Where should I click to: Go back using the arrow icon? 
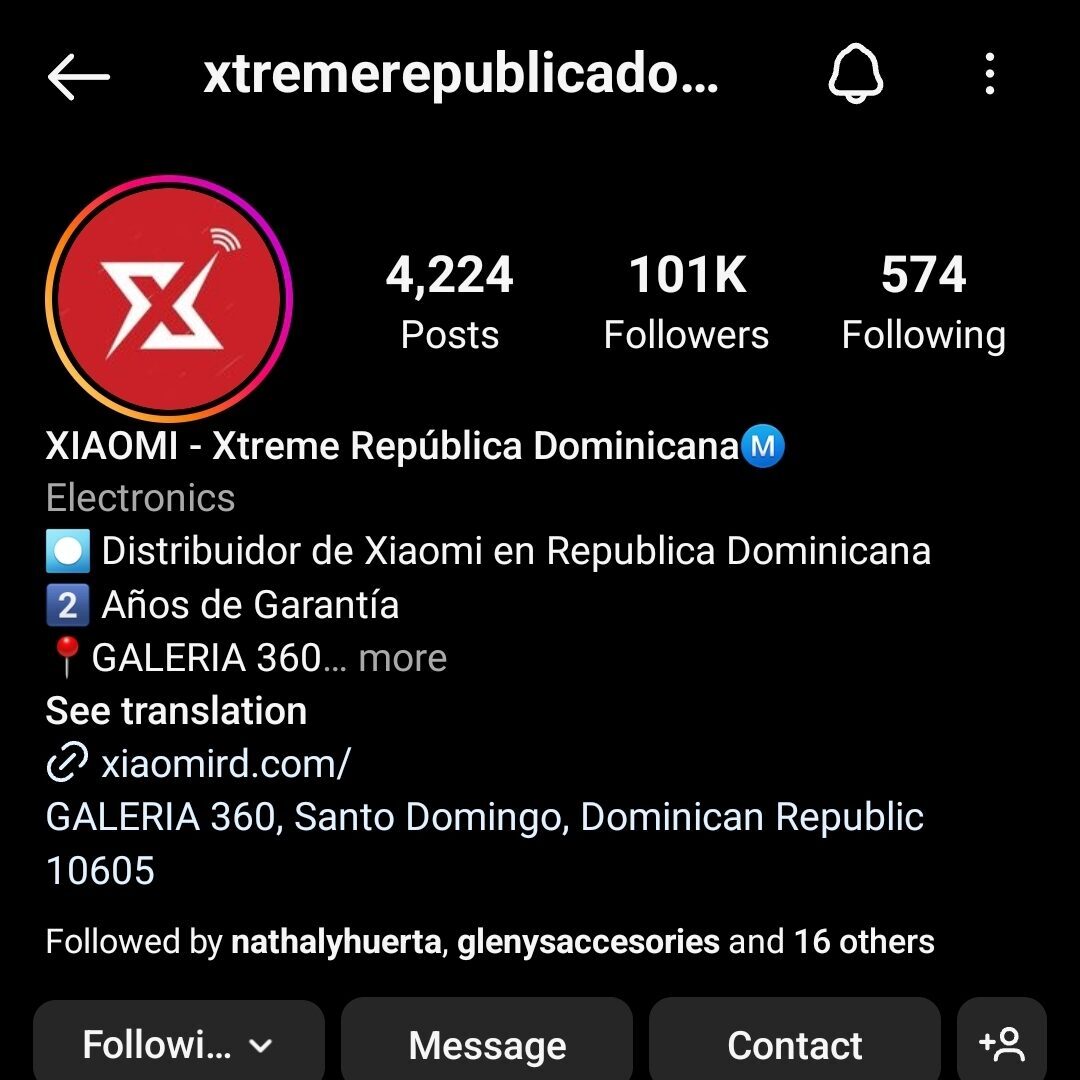click(78, 76)
